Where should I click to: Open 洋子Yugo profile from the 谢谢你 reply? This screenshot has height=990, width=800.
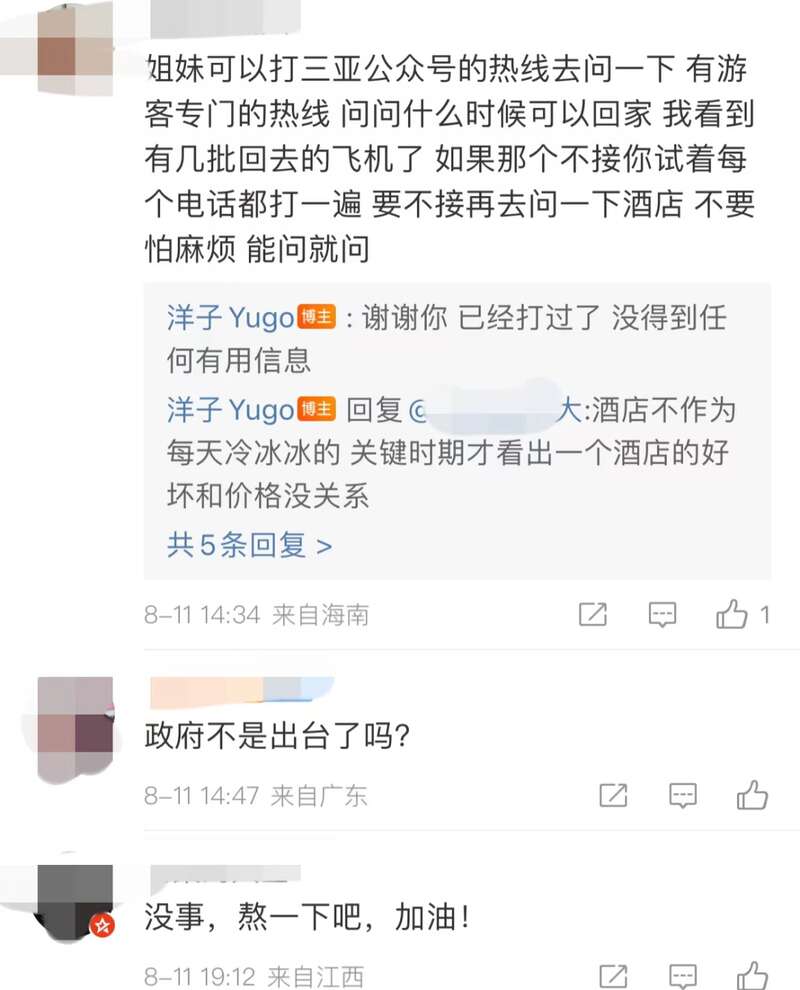(230, 319)
